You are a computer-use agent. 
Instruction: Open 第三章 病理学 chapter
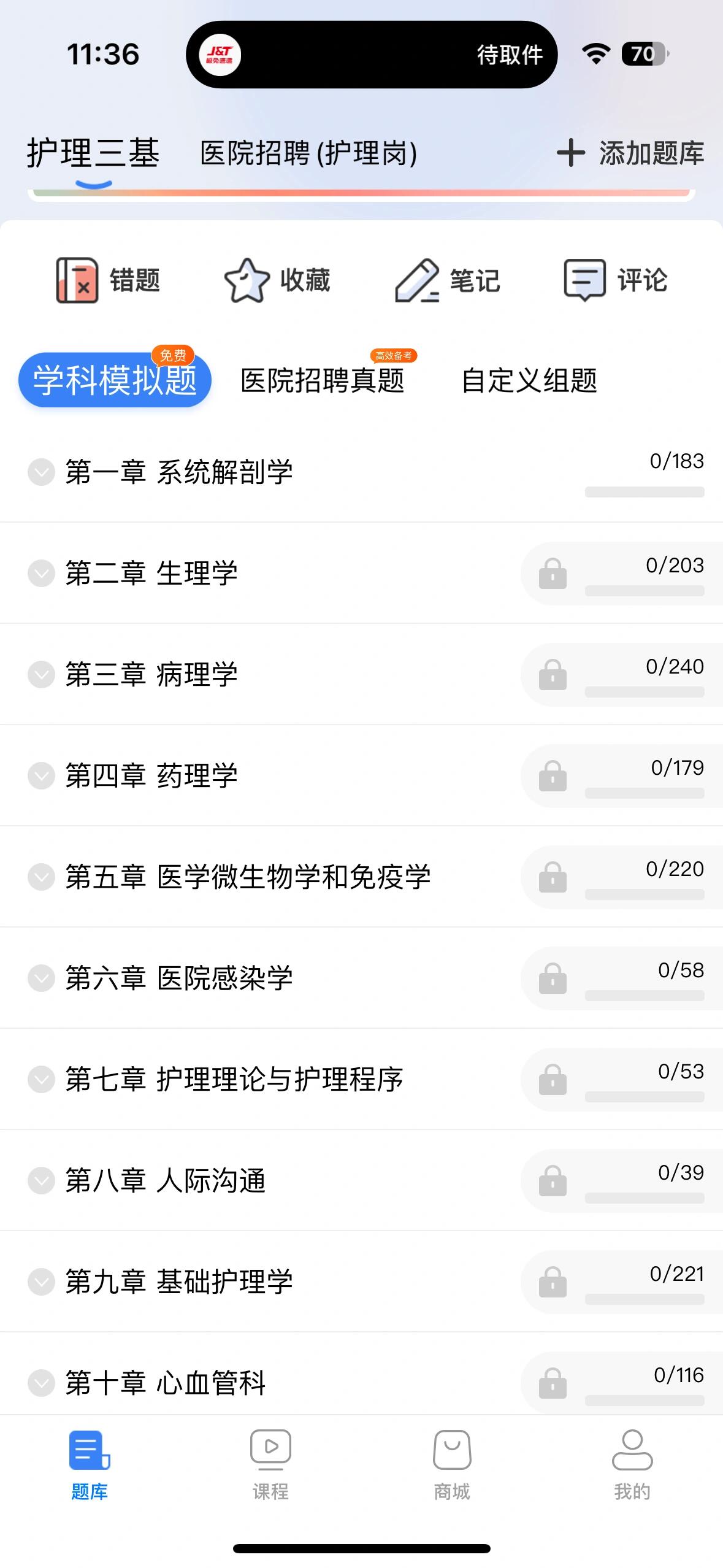point(151,675)
